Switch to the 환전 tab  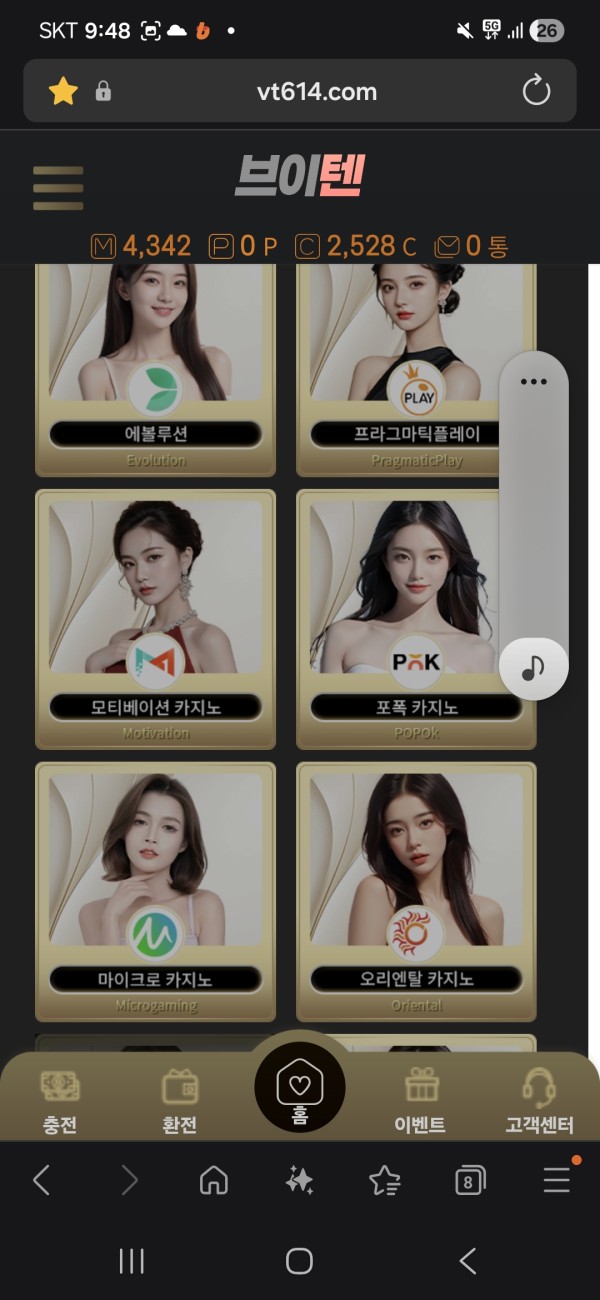[180, 1102]
